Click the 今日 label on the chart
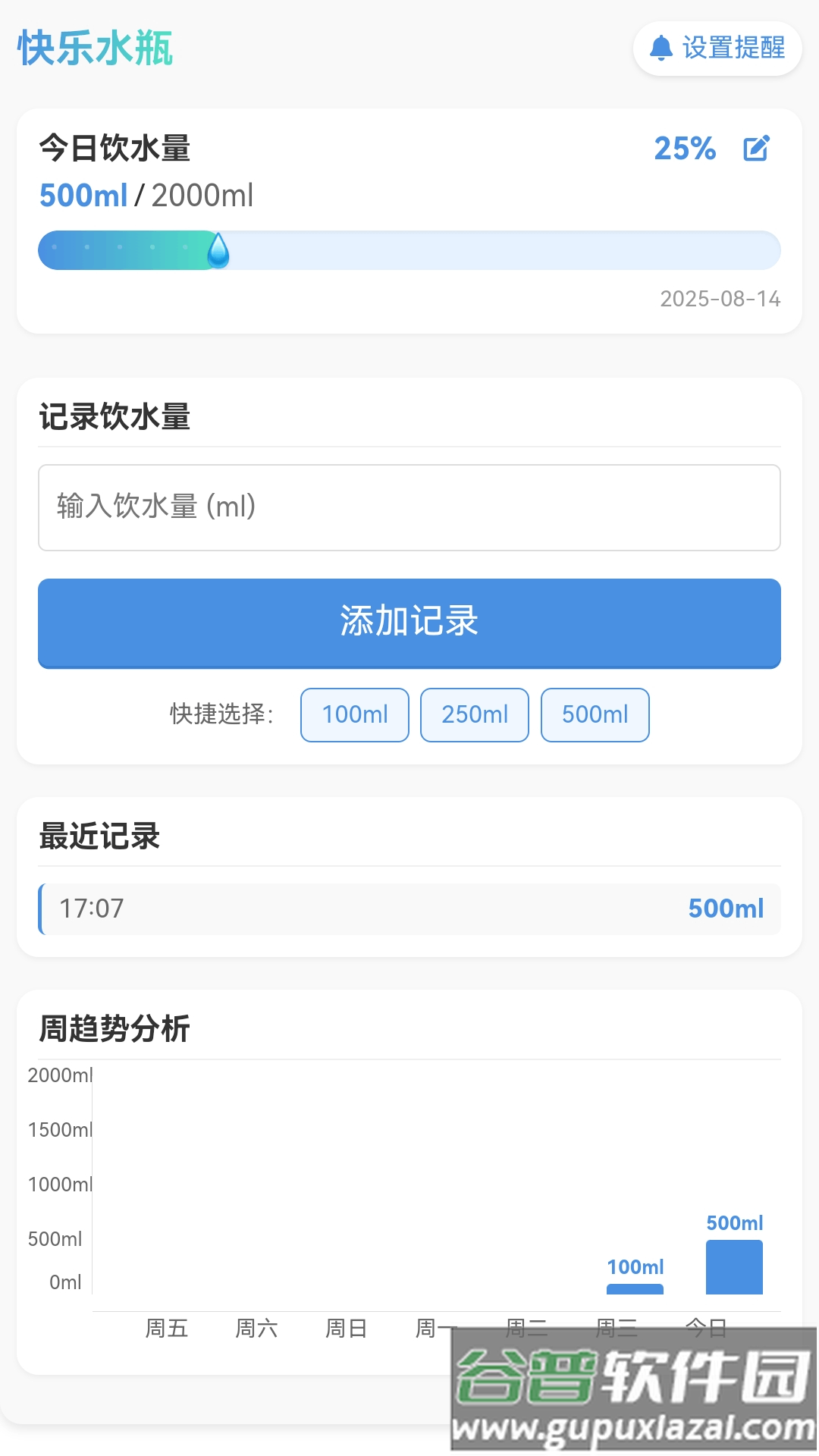This screenshot has width=819, height=1456. point(707,1329)
